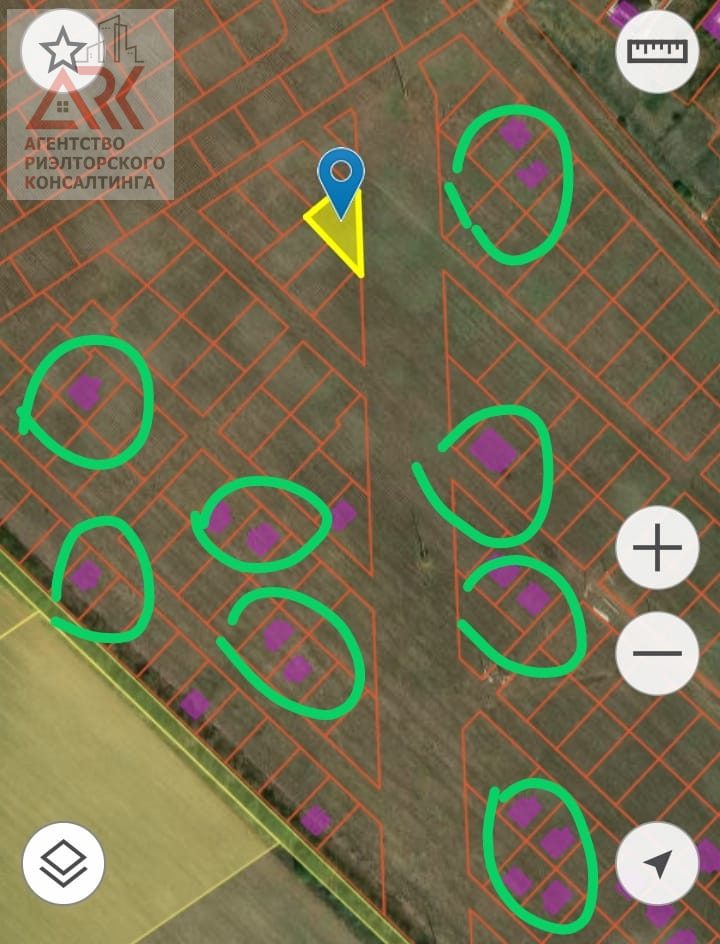
Task: Zoom out with the minus button
Action: 657,653
